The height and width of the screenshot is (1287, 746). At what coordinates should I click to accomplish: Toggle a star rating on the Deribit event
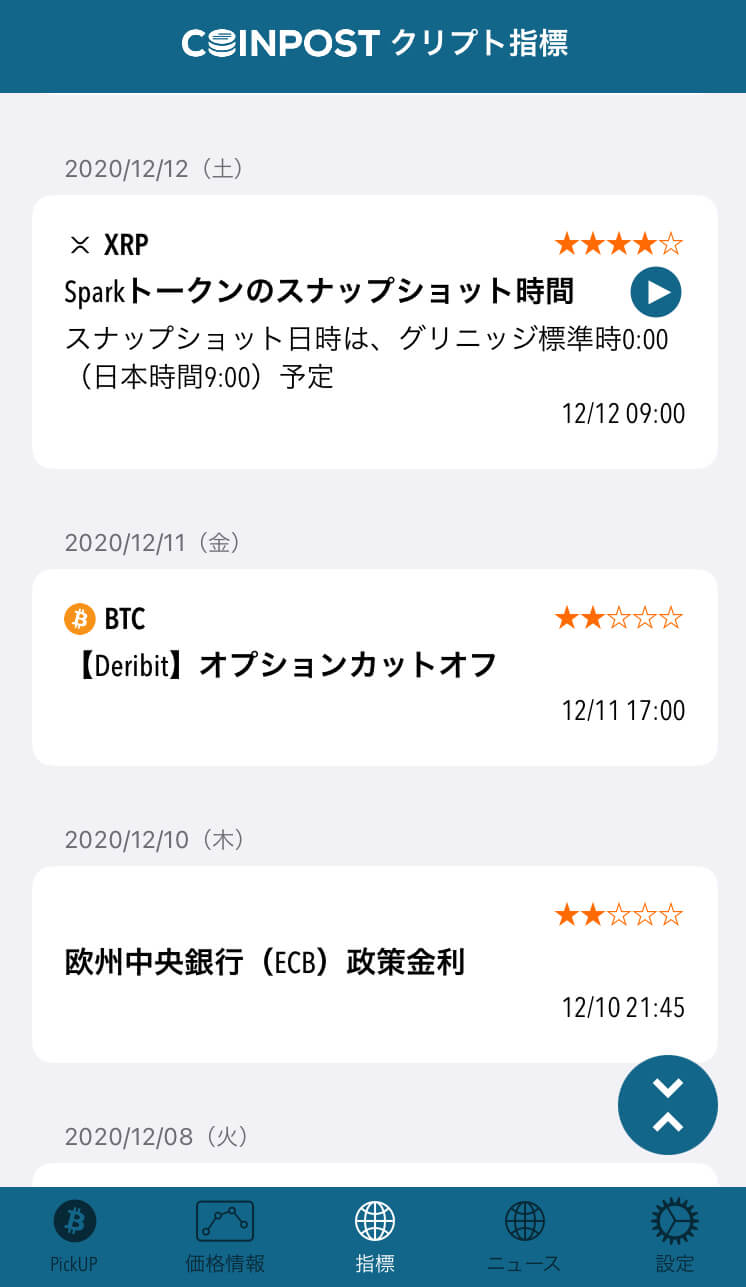617,618
